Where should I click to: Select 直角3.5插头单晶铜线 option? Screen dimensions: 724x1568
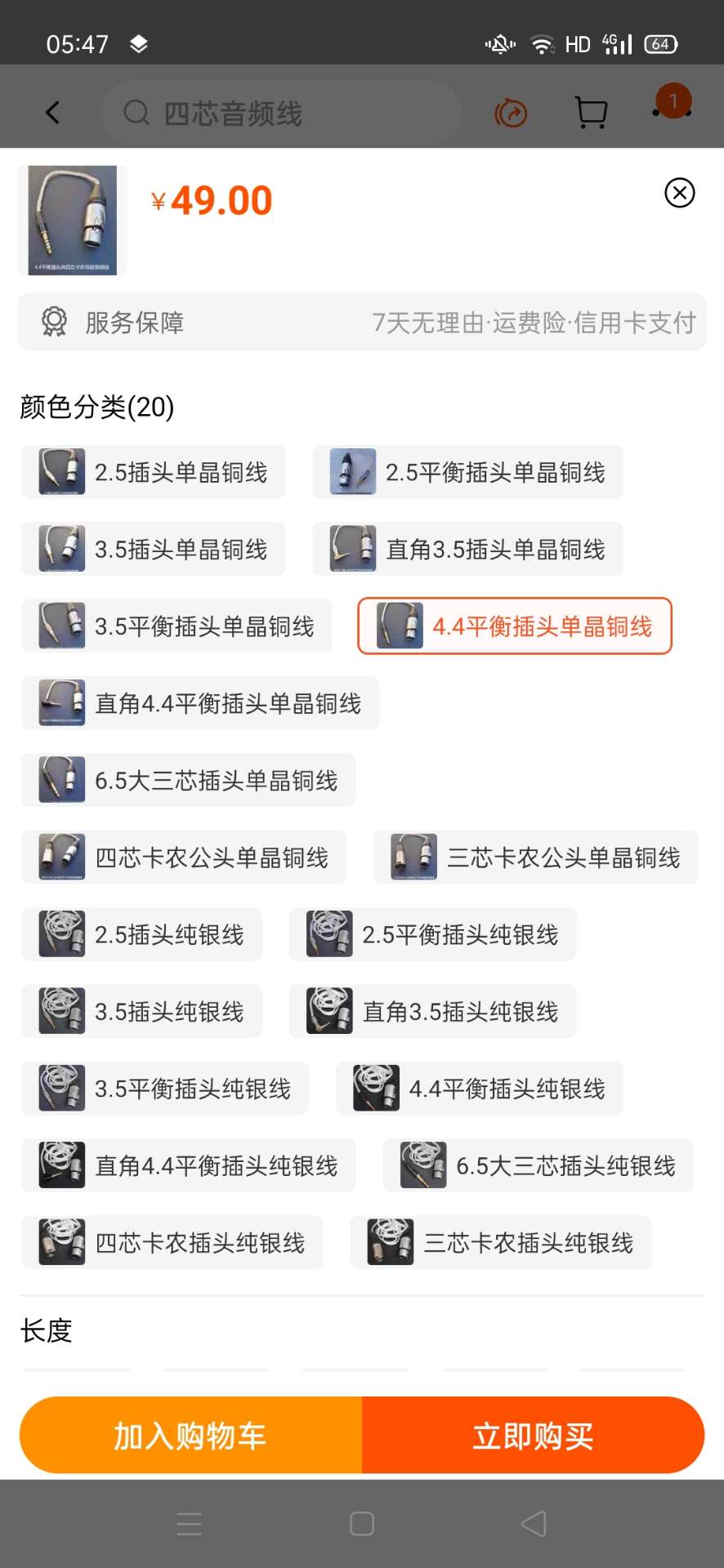pos(467,550)
